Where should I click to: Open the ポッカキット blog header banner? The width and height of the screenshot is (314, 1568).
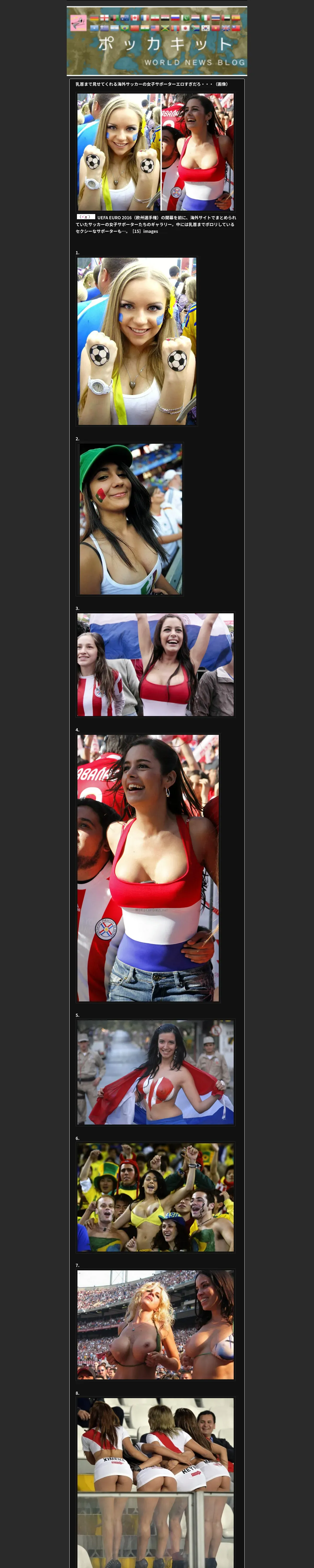(157, 41)
